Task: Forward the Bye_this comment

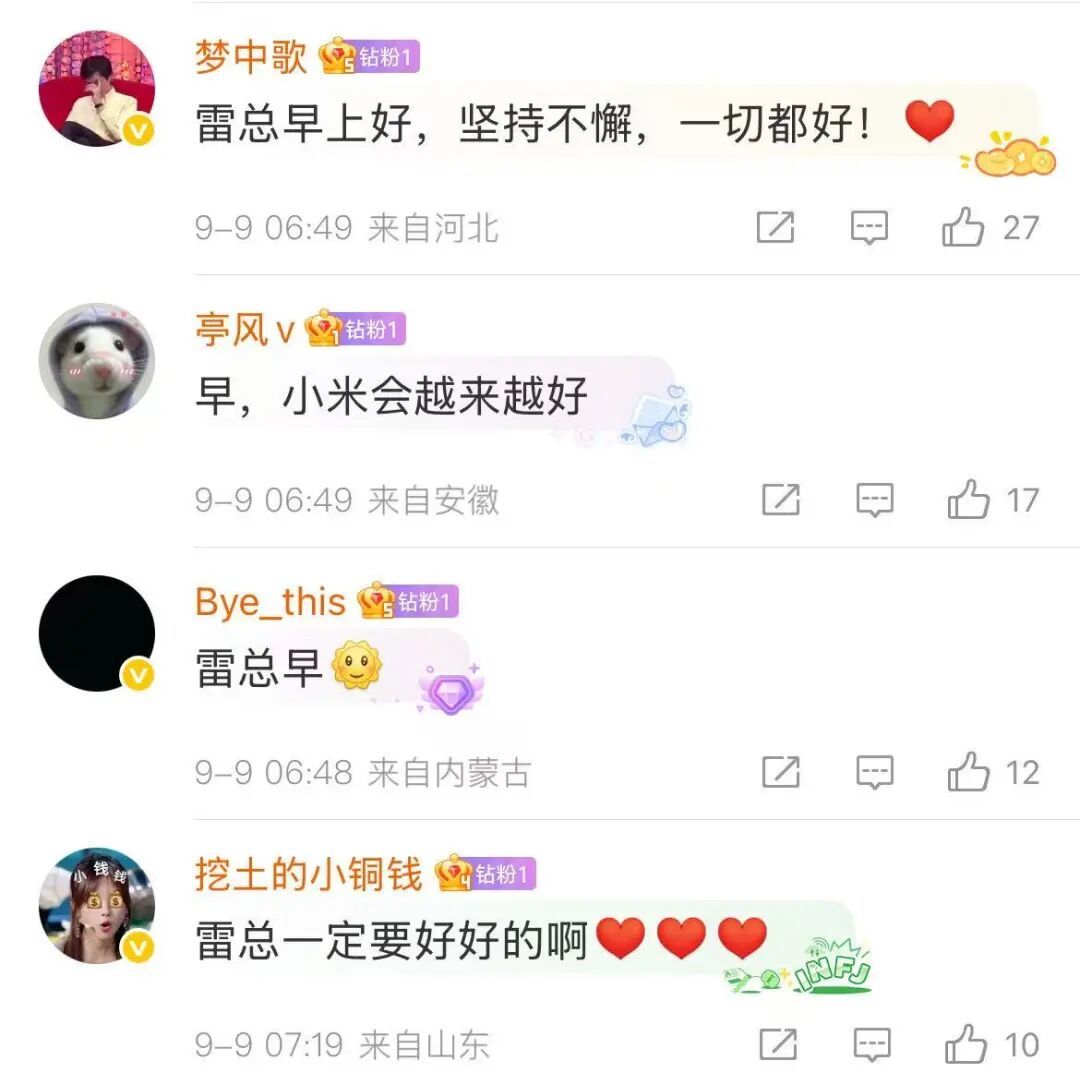Action: click(781, 772)
